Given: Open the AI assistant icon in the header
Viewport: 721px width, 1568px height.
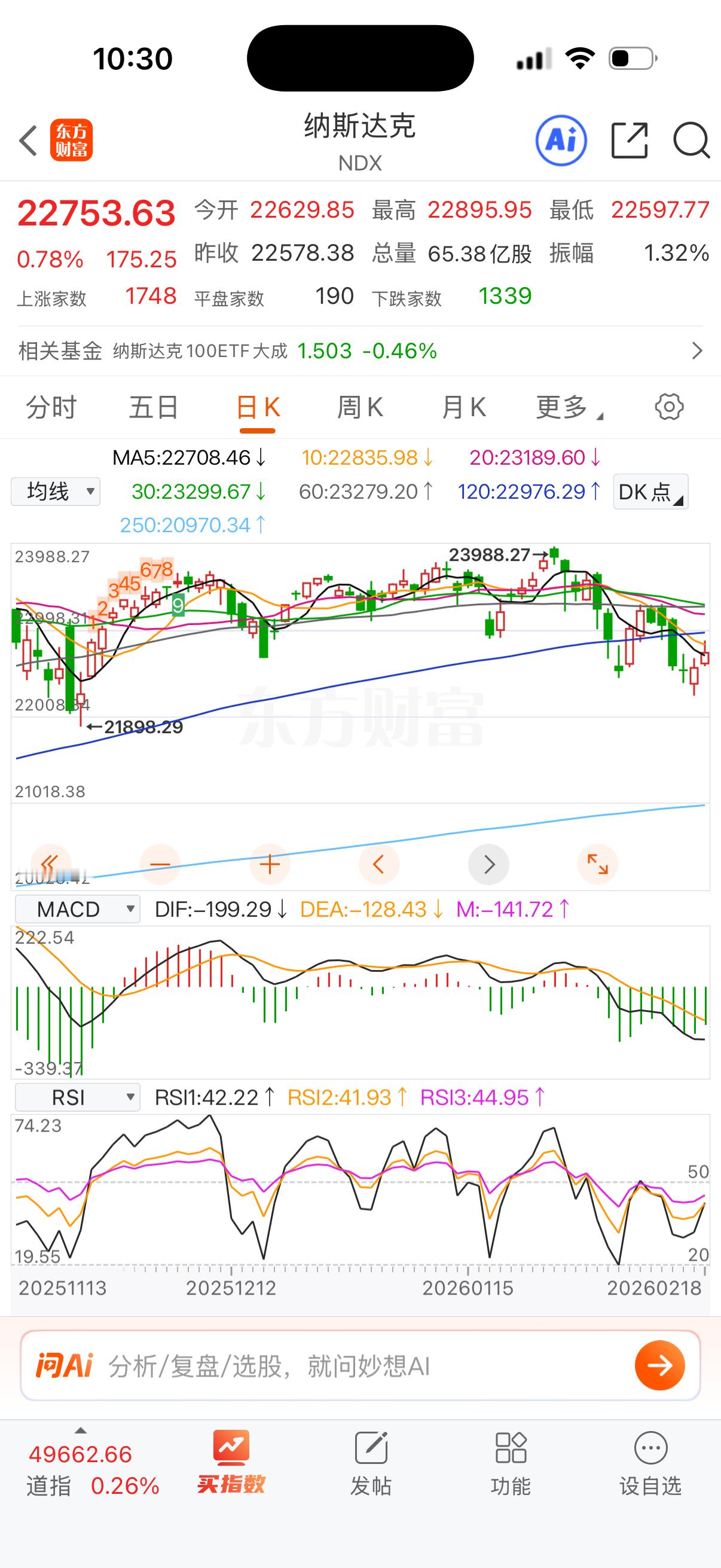Looking at the screenshot, I should click(560, 139).
